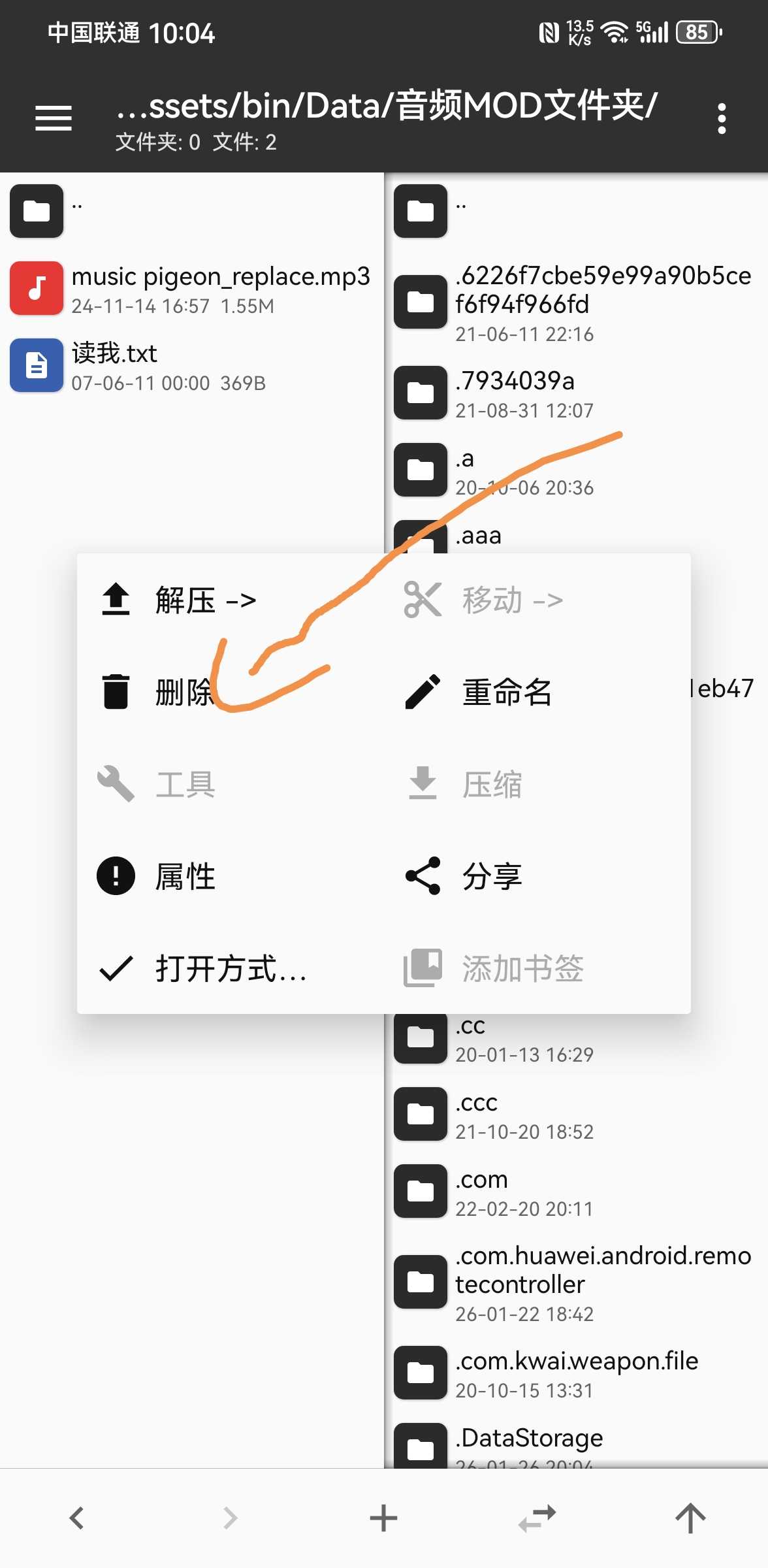Open the three-dot overflow menu
The width and height of the screenshot is (768, 1568).
tap(721, 118)
